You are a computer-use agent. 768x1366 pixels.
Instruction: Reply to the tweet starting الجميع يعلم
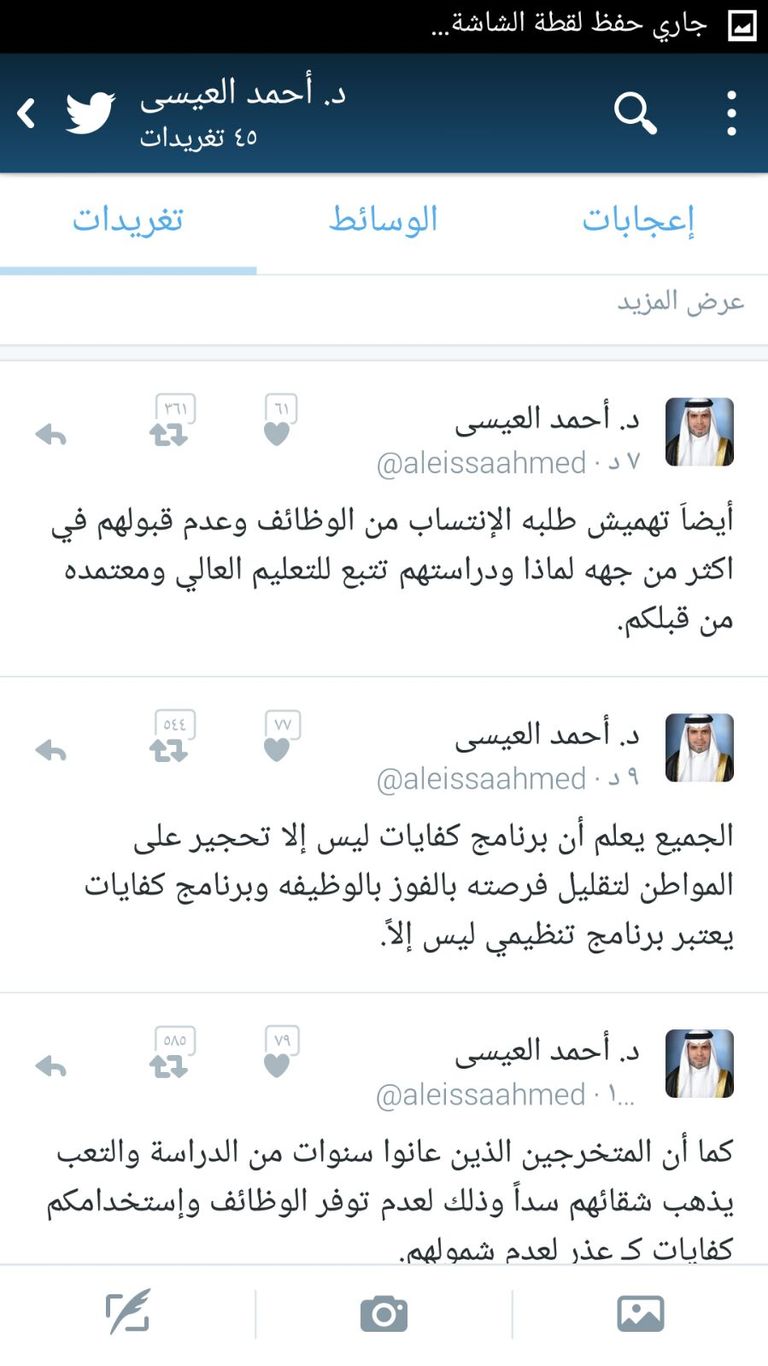tap(51, 750)
